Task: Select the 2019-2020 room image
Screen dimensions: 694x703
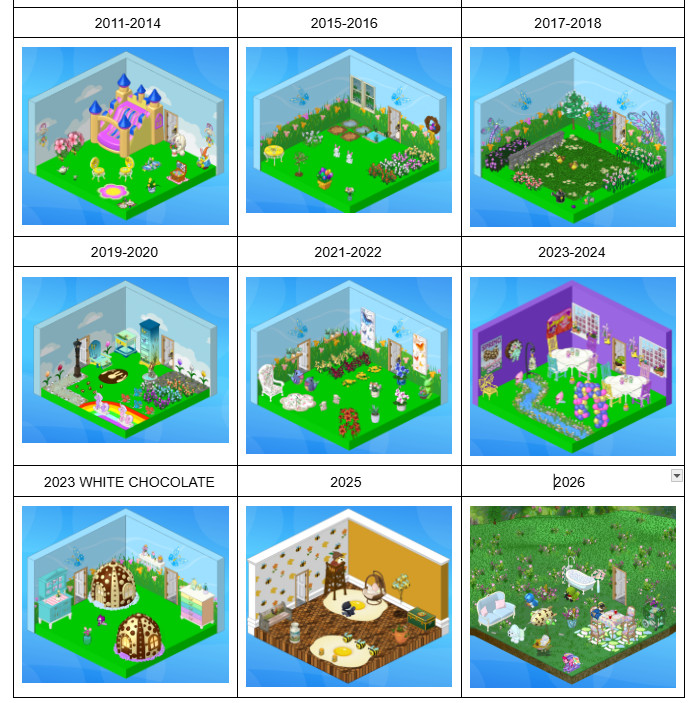Action: [125, 359]
